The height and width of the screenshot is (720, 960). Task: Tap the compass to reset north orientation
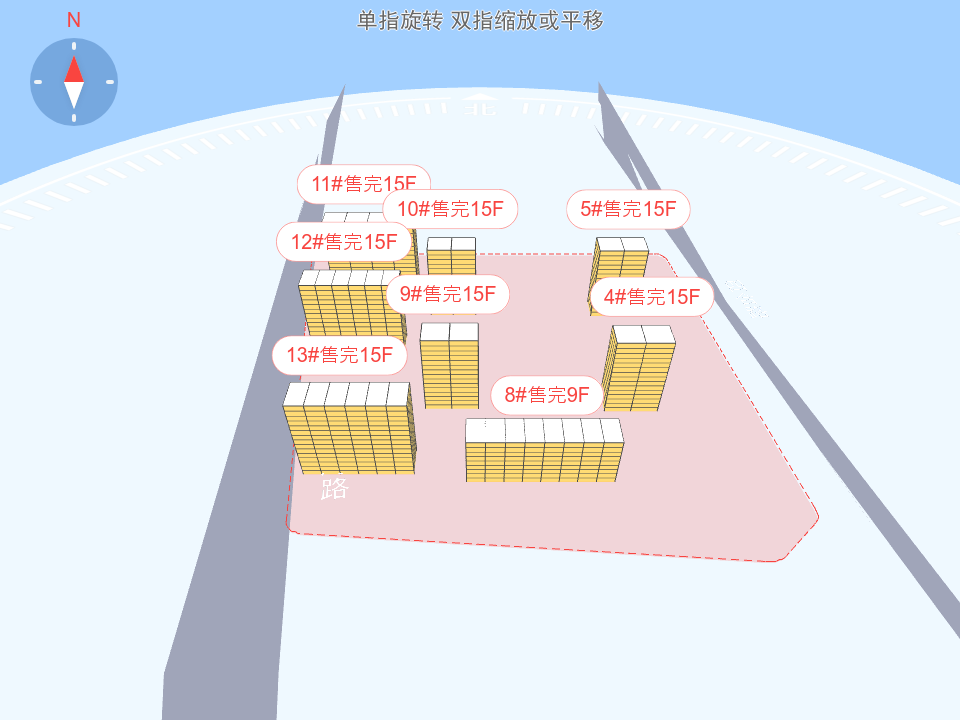(x=73, y=82)
